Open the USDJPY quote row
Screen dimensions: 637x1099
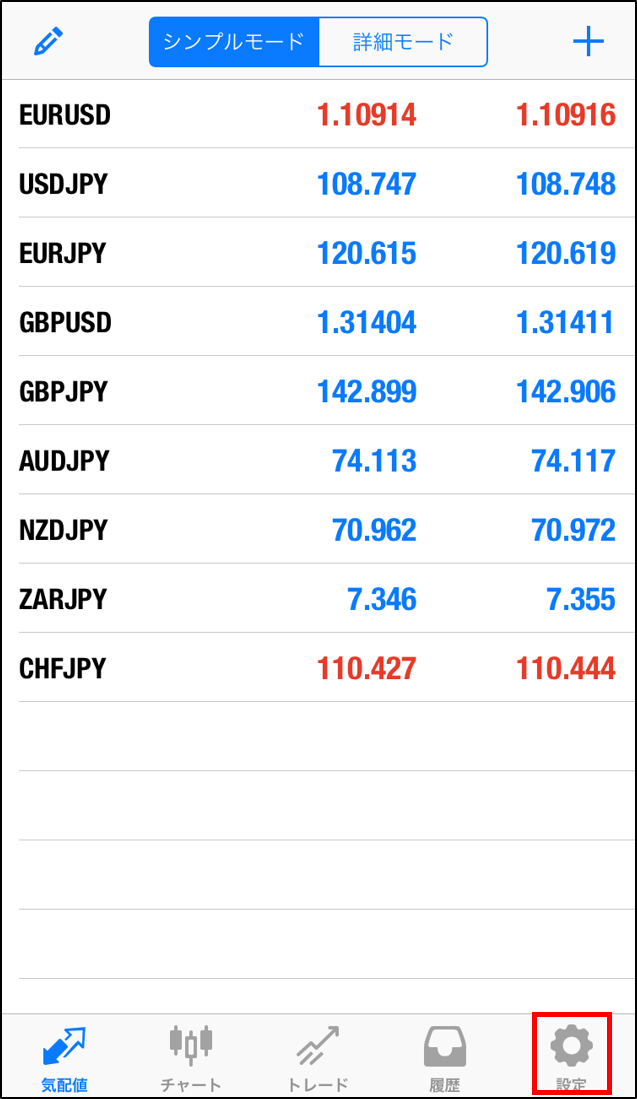point(318,183)
